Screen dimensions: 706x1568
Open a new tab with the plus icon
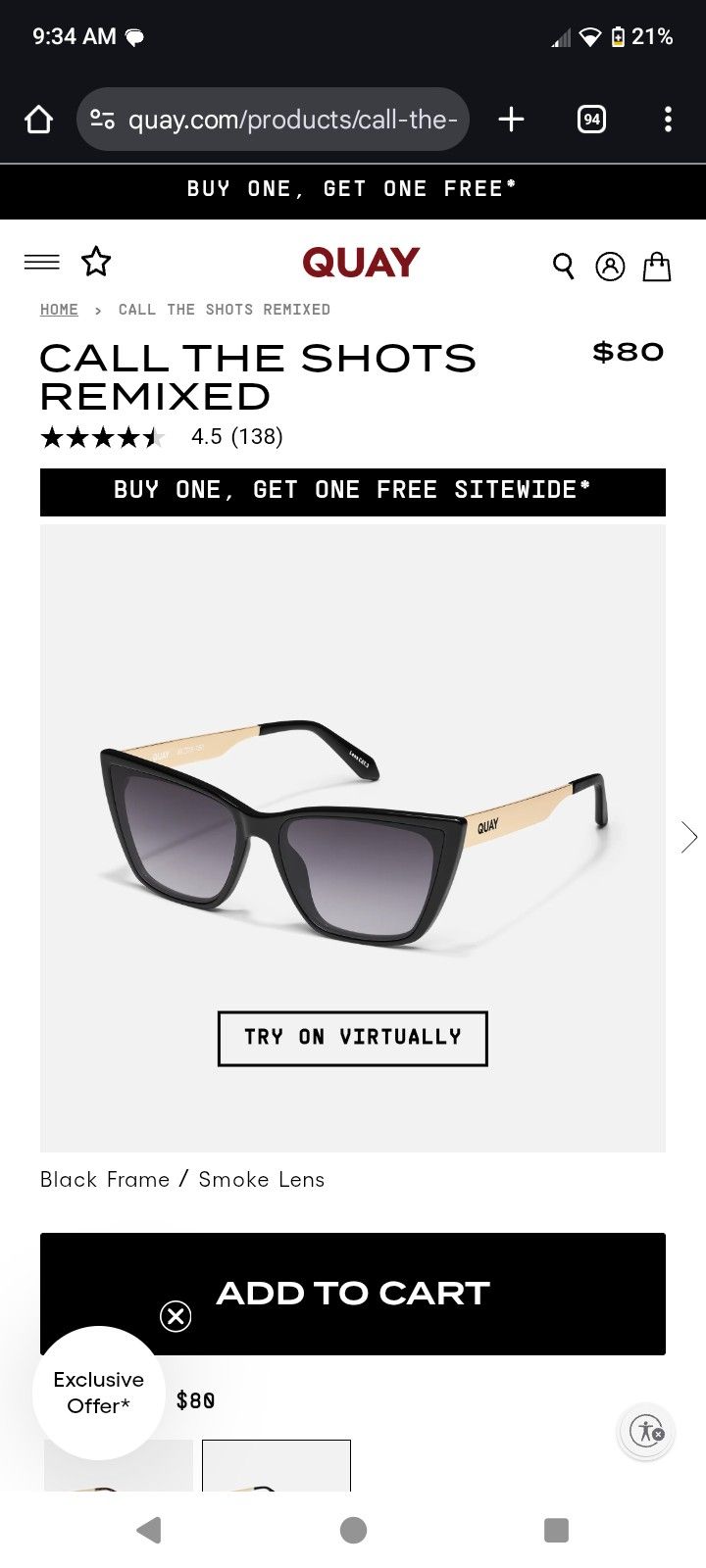(510, 119)
